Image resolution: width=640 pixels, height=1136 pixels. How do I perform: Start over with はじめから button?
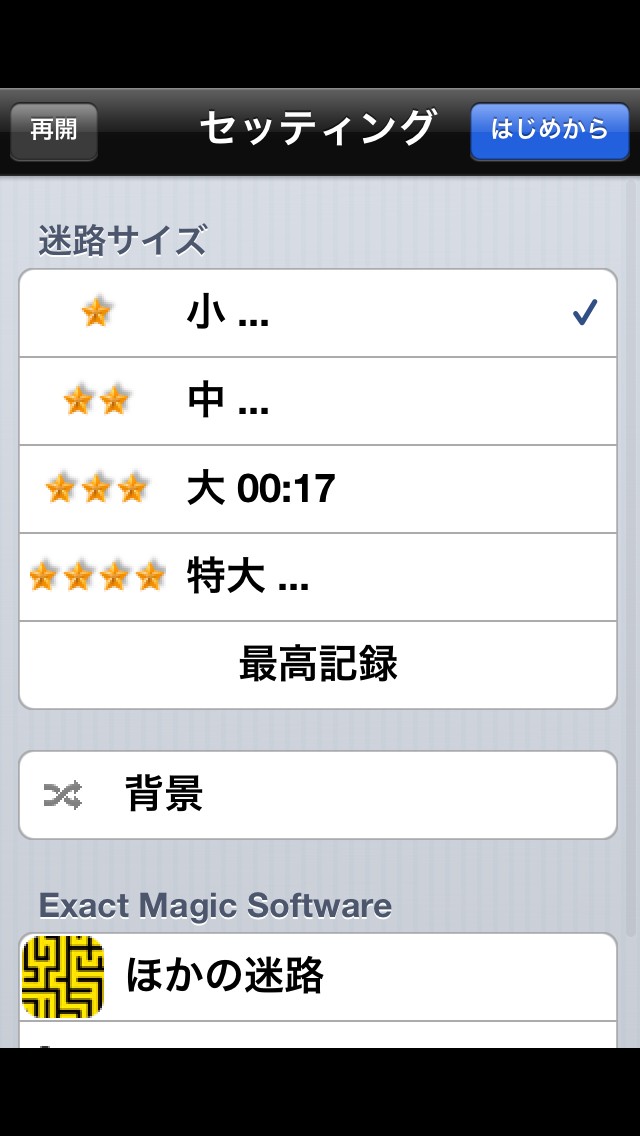point(549,131)
